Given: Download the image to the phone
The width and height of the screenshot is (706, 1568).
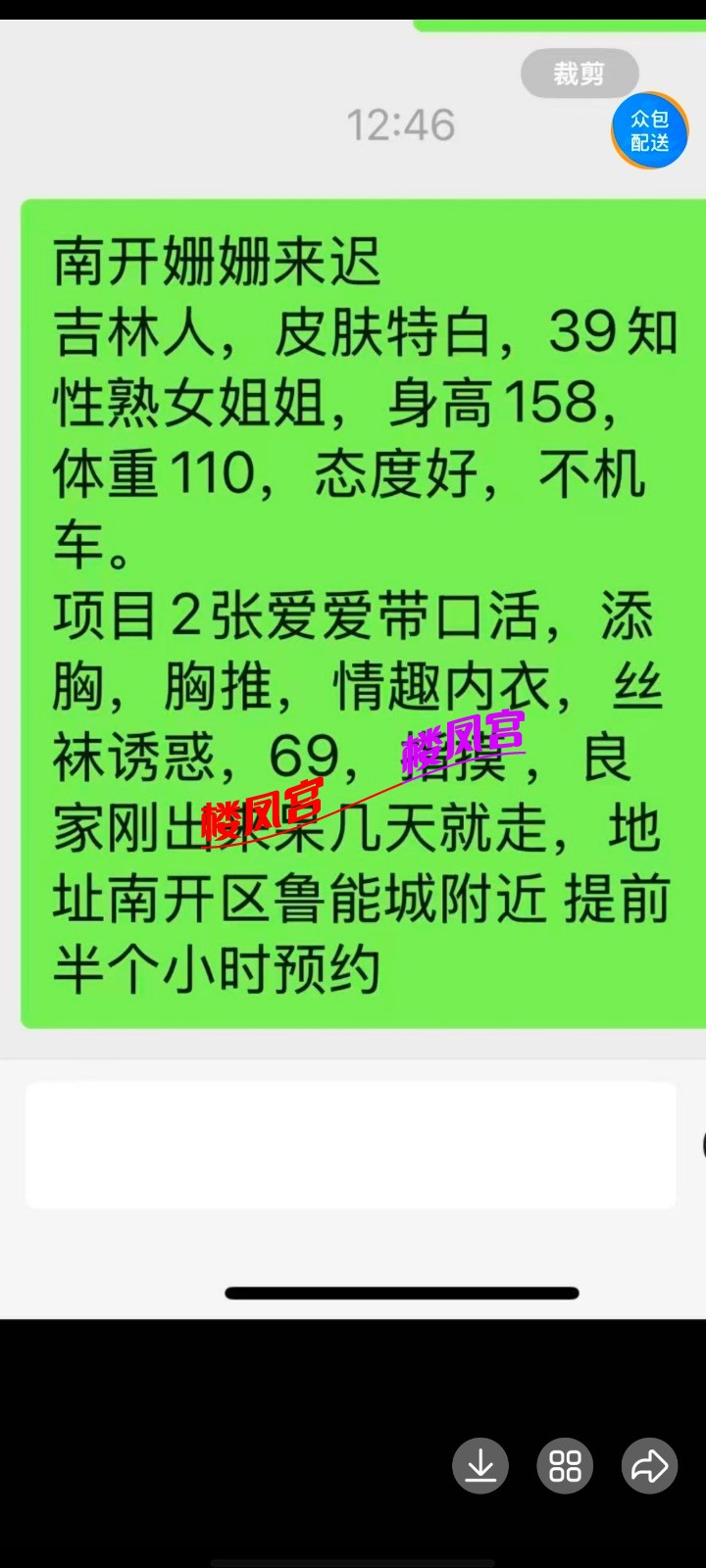Looking at the screenshot, I should tap(479, 1466).
